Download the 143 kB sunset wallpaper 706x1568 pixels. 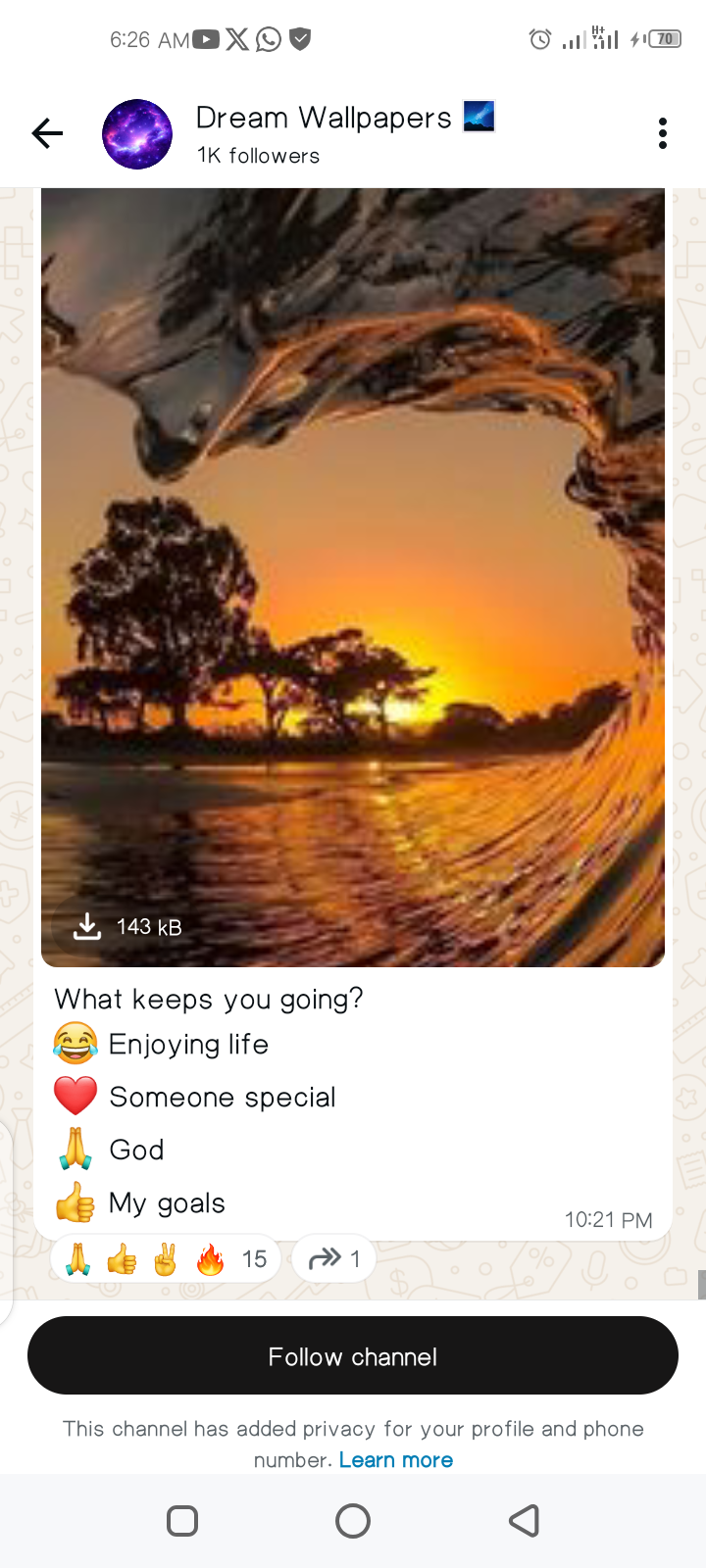(x=127, y=926)
